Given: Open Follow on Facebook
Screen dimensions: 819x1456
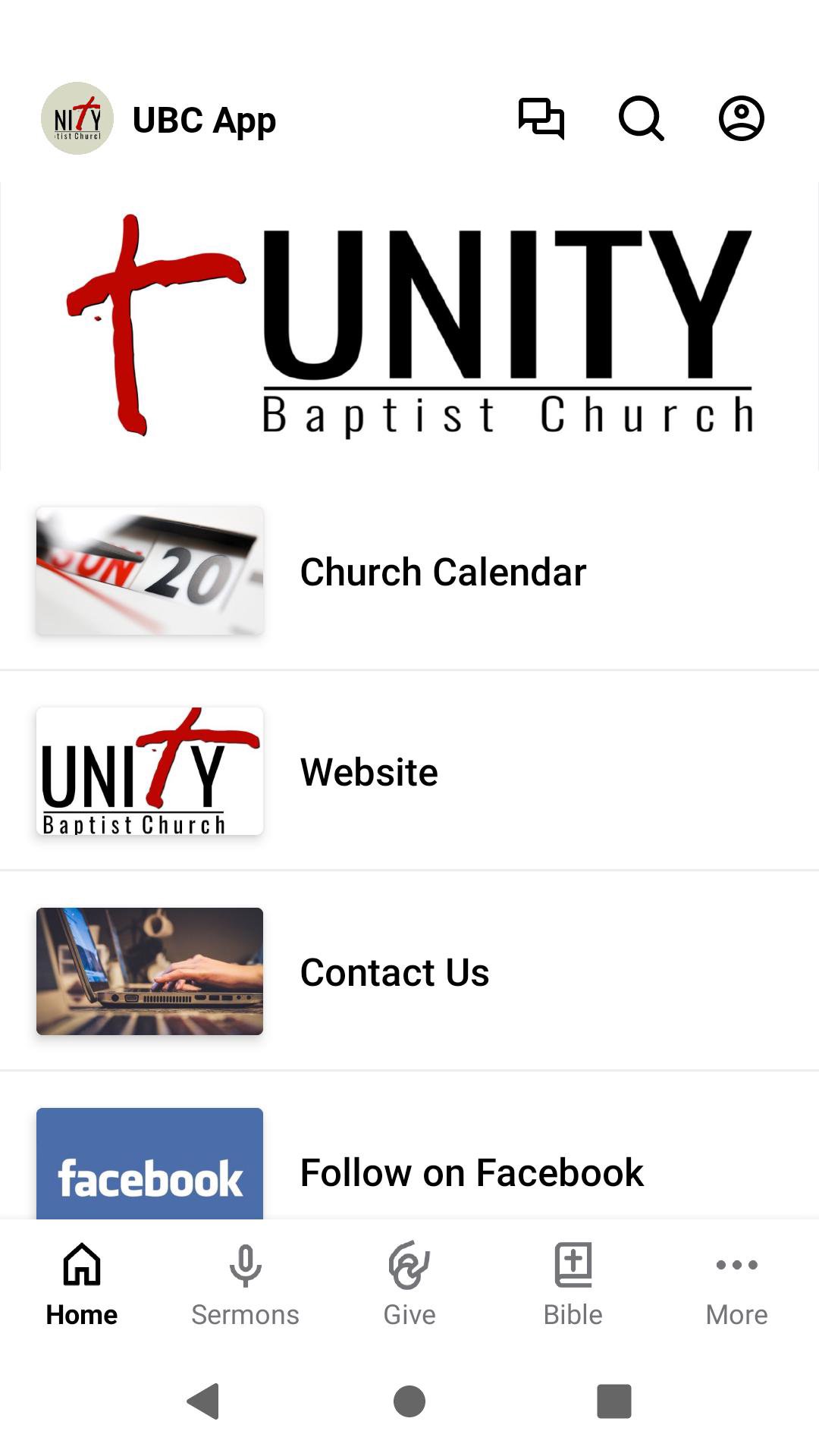Looking at the screenshot, I should point(472,1172).
